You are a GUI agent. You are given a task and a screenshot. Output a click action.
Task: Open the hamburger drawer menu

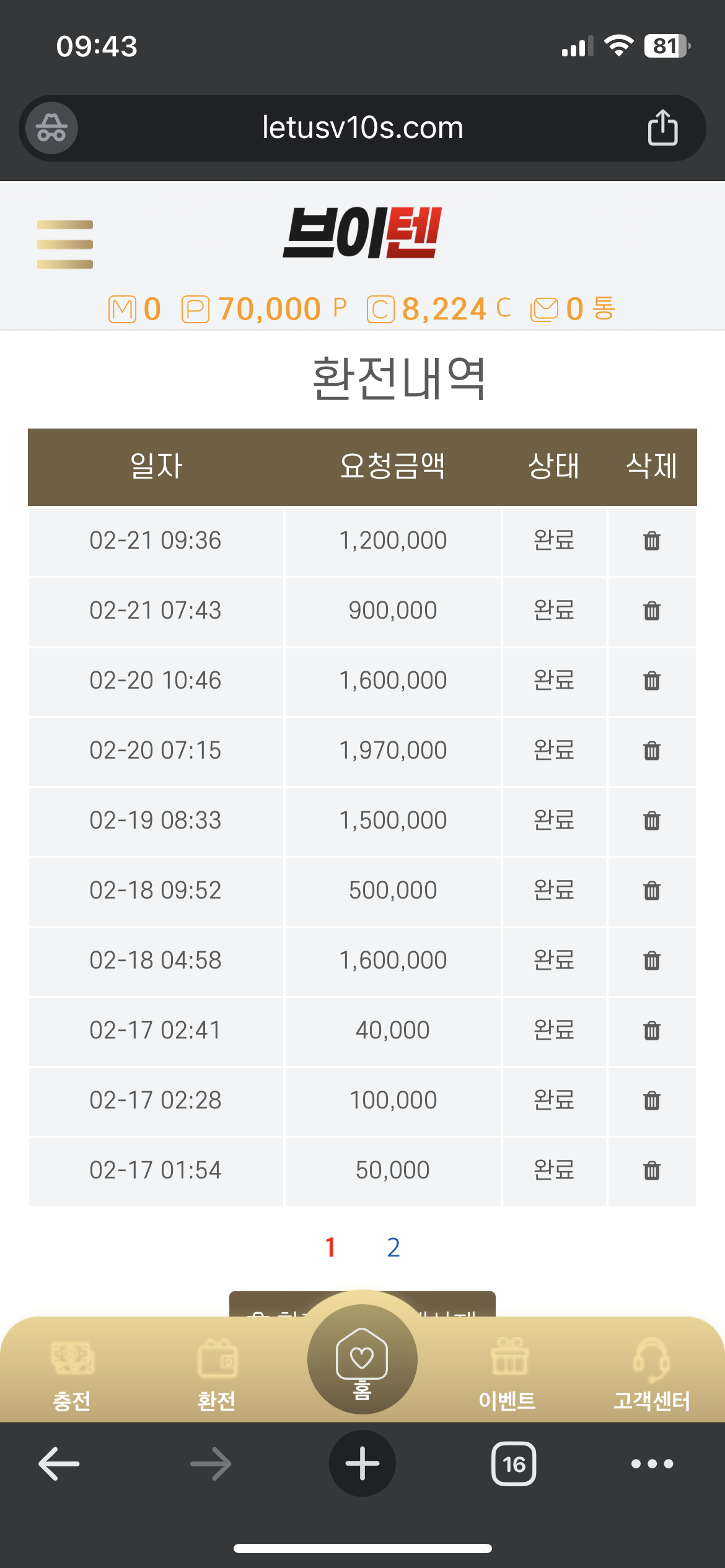click(x=65, y=245)
